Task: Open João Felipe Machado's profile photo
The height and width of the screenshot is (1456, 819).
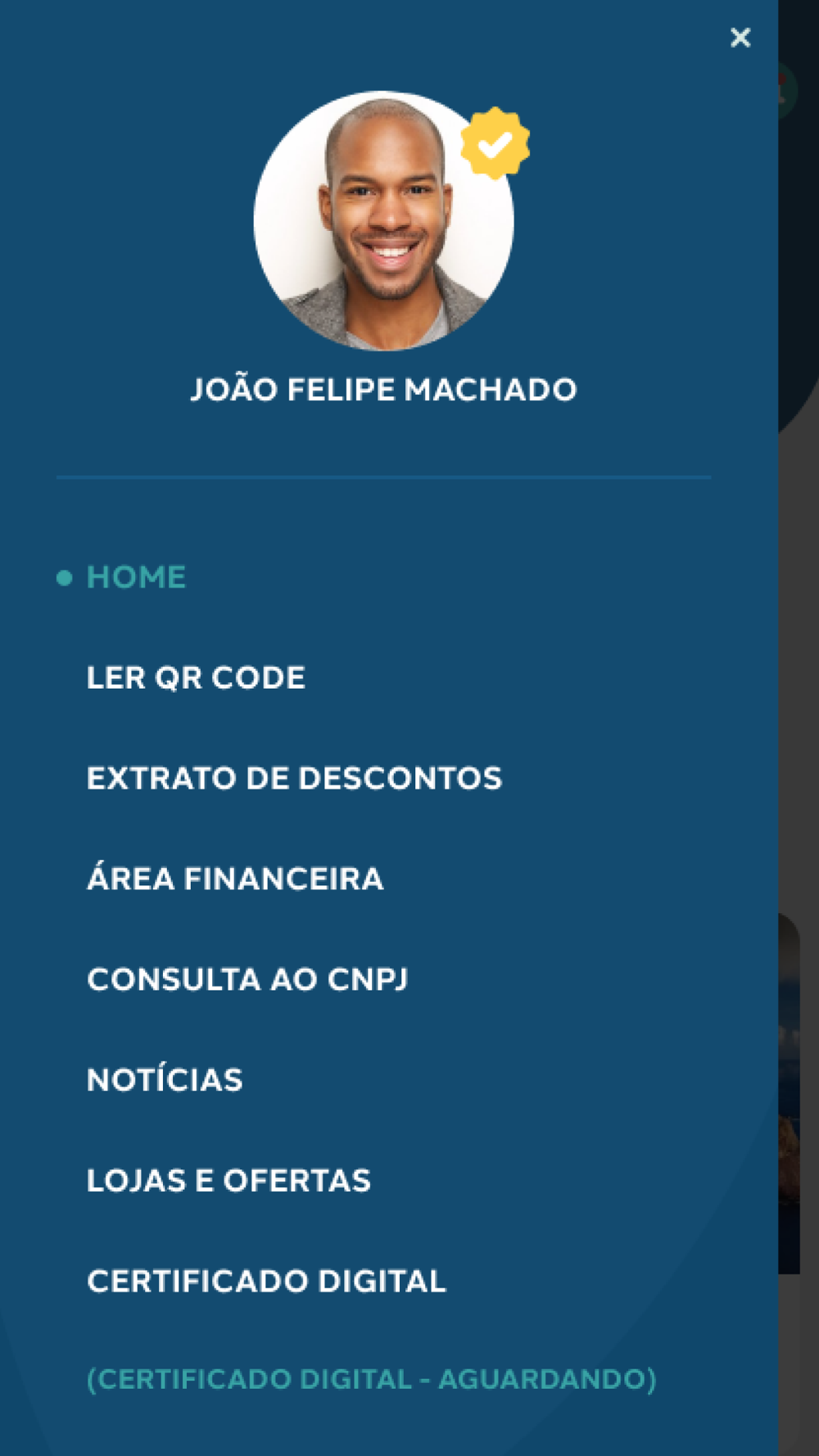Action: 383,221
